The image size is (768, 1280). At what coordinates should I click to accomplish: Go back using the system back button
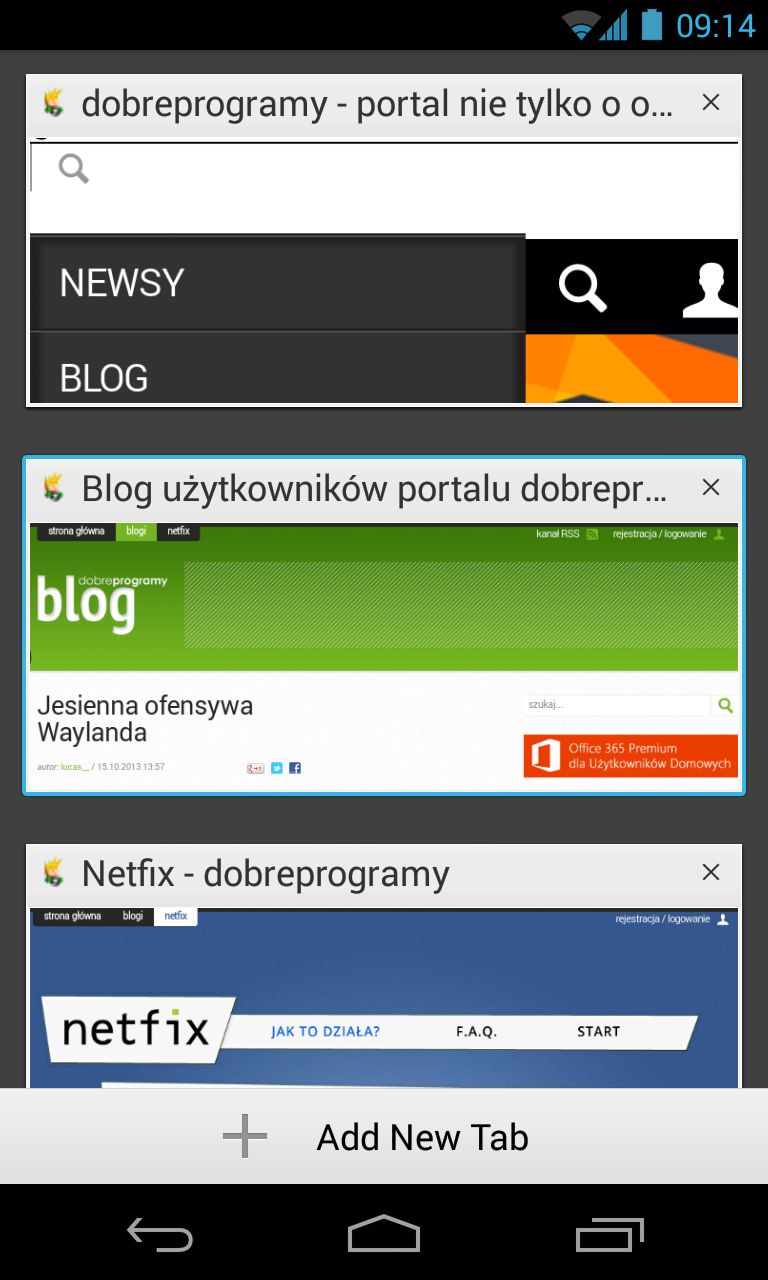pos(160,1234)
